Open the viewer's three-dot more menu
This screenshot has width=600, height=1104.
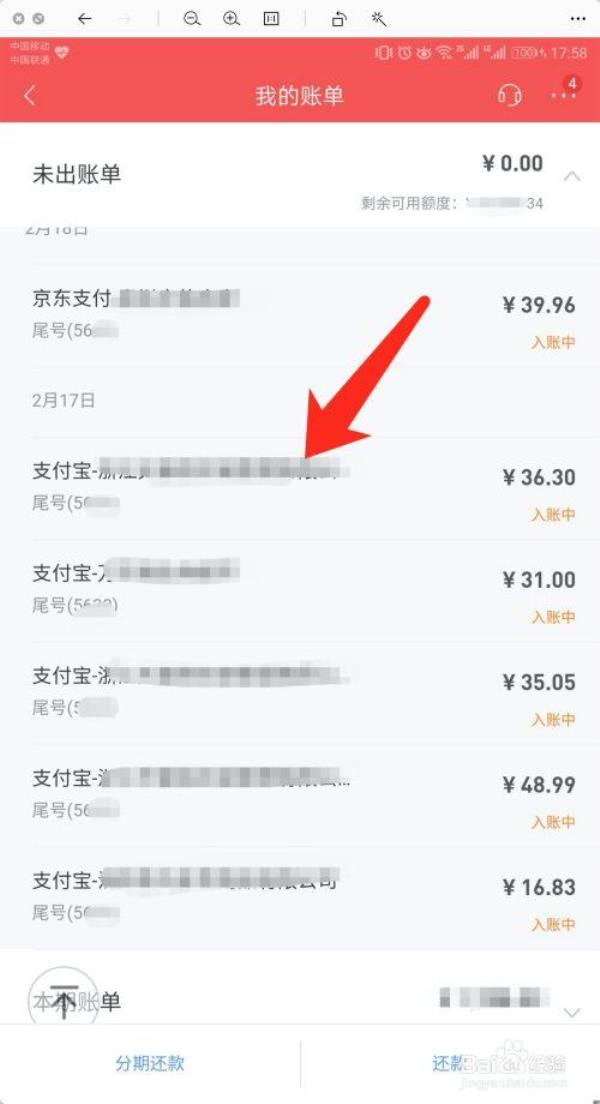point(578,19)
